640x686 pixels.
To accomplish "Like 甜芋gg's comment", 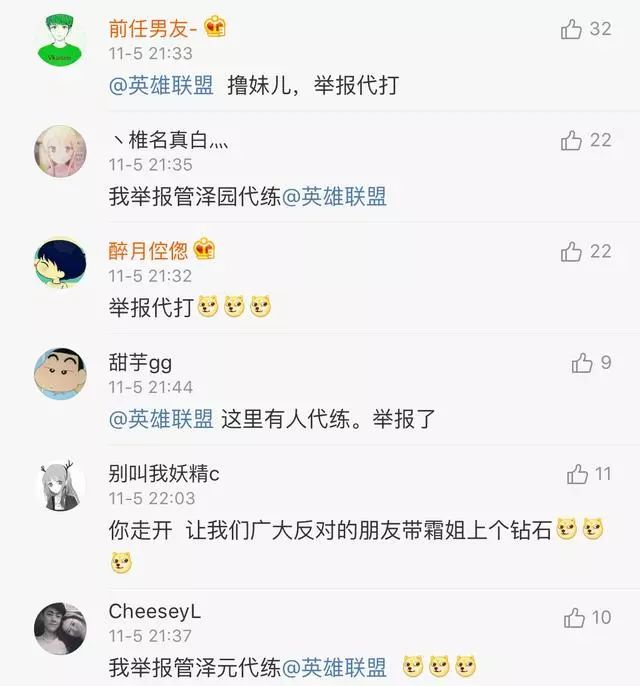I will [582, 364].
